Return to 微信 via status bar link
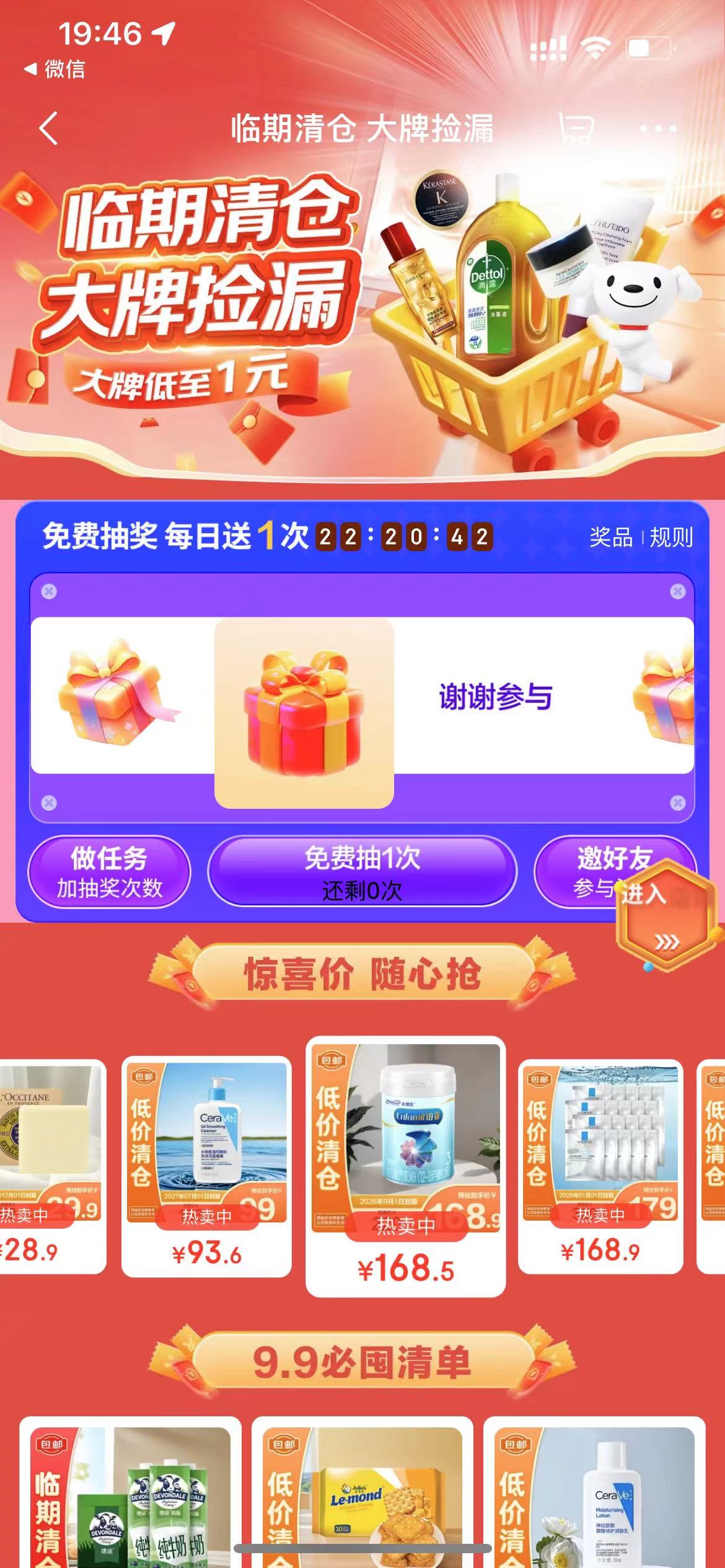 [x=55, y=69]
